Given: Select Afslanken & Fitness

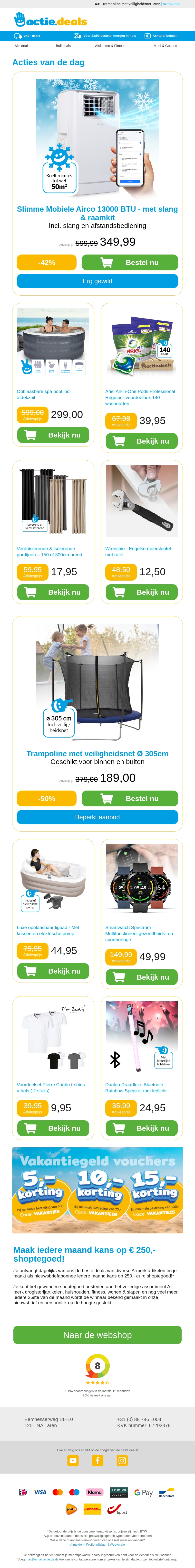Looking at the screenshot, I should 110,46.
